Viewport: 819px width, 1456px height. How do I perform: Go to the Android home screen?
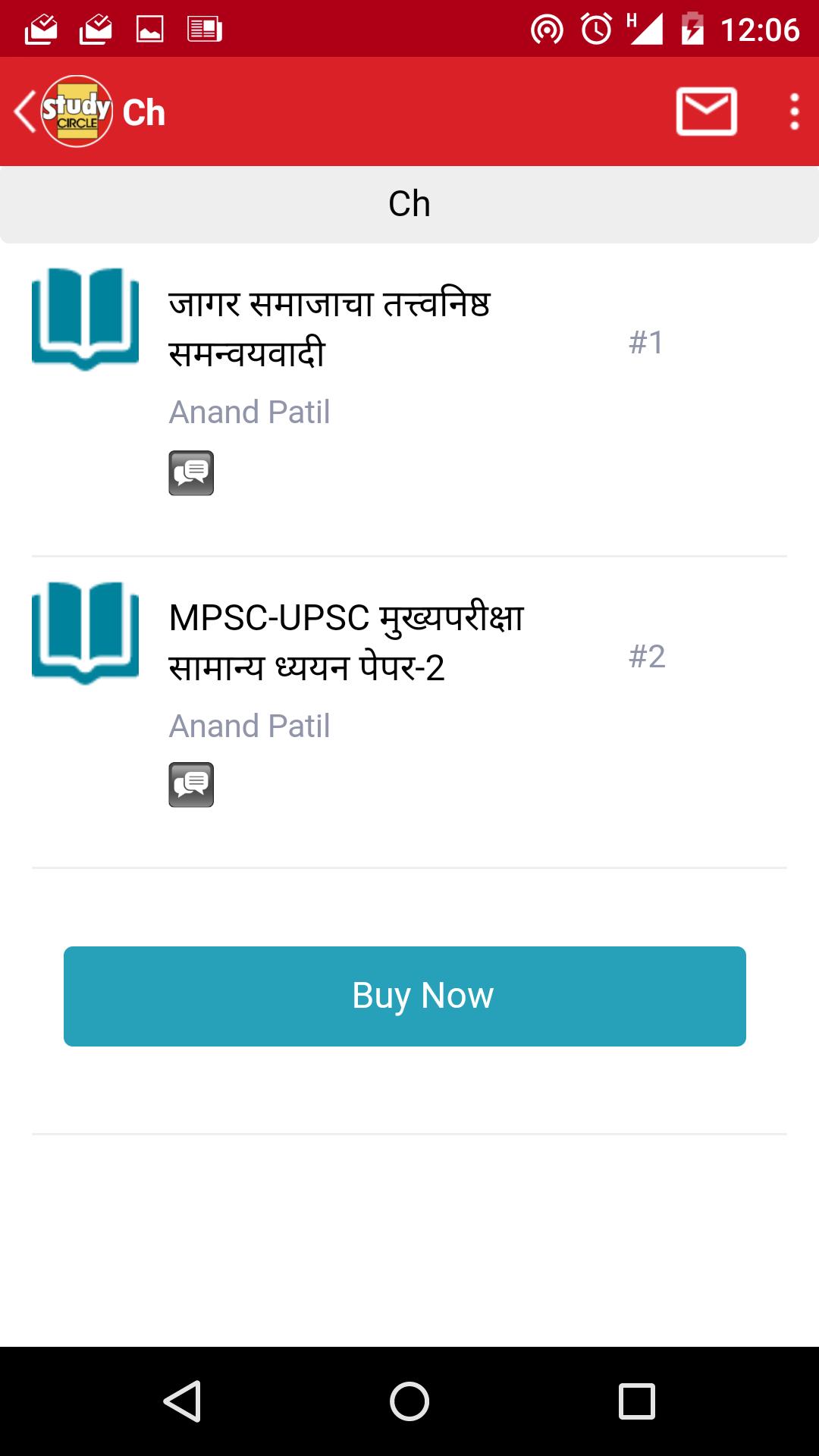(409, 1401)
